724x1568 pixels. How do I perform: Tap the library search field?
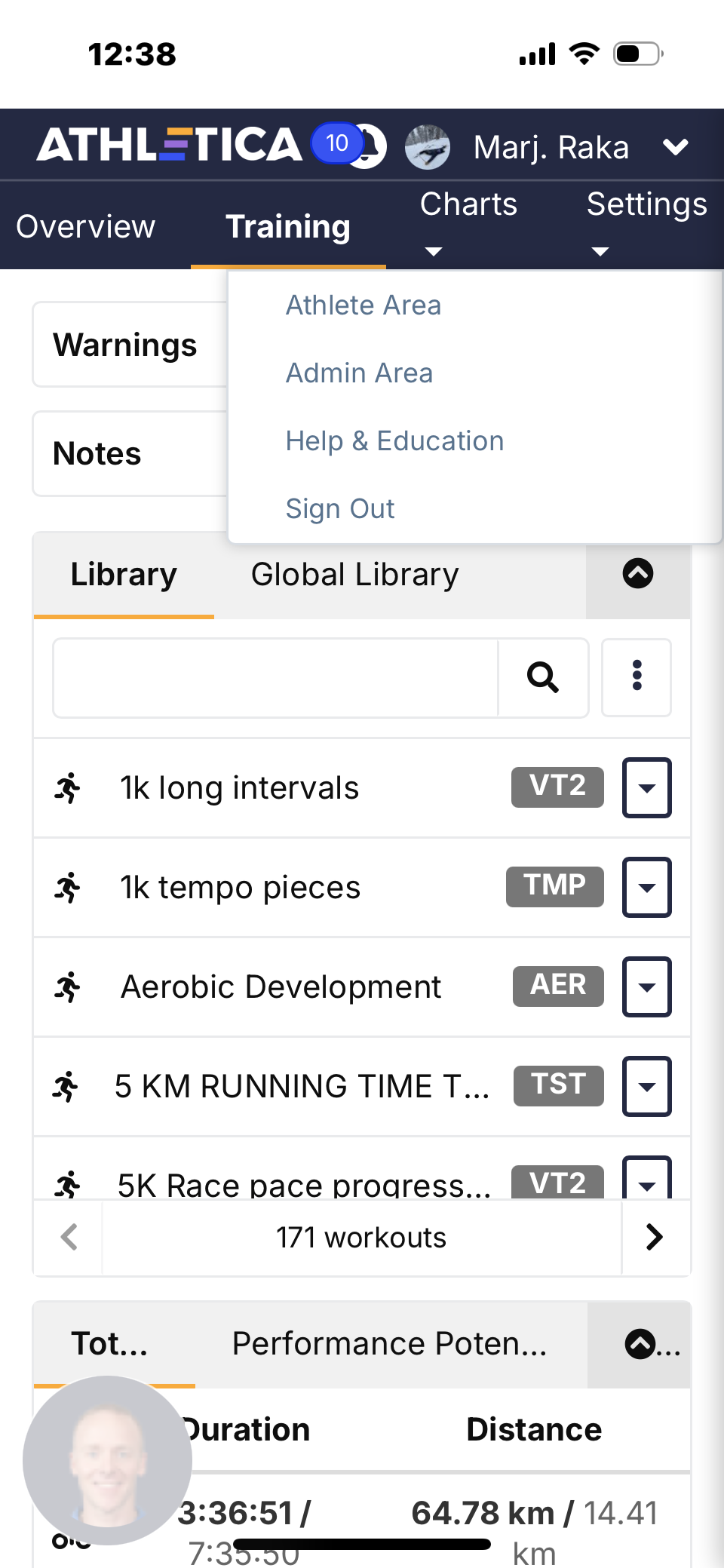click(276, 677)
